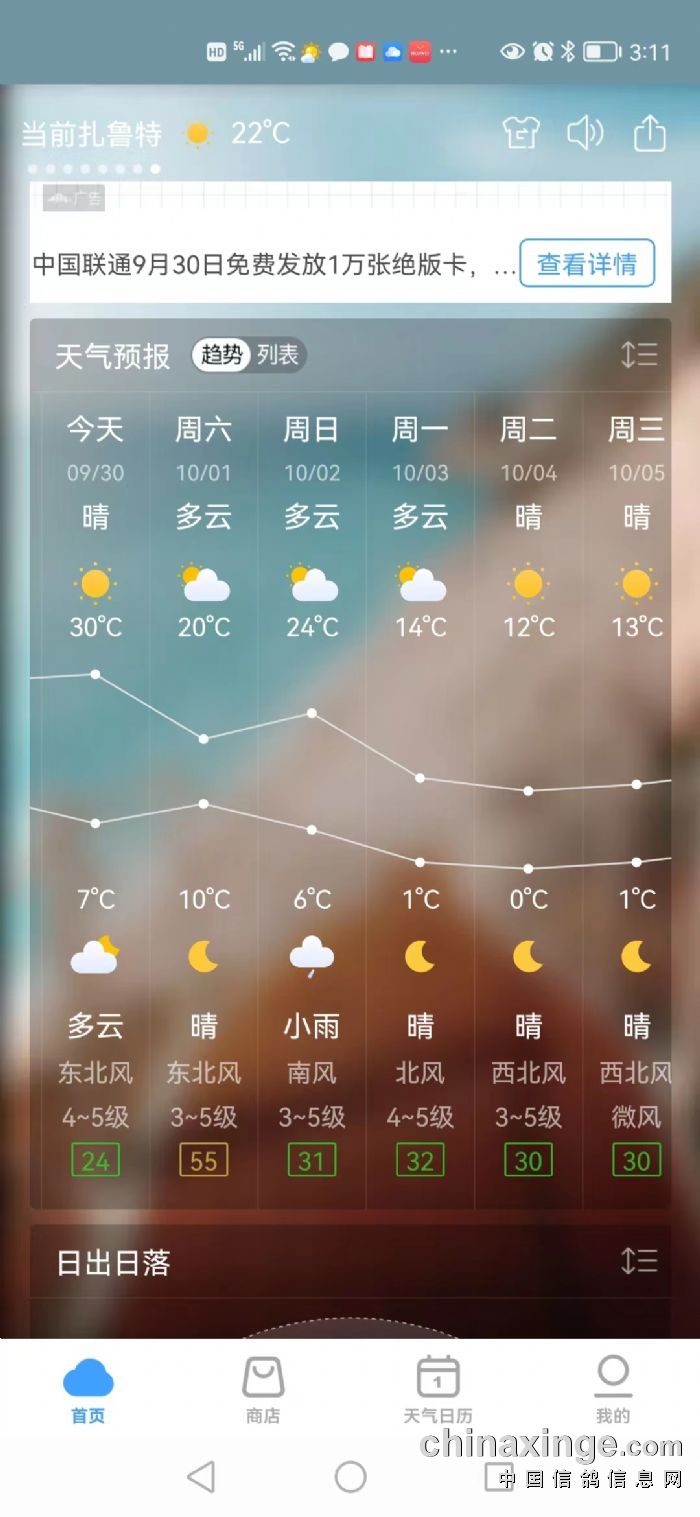Open the clothing advice shirt icon

(521, 133)
